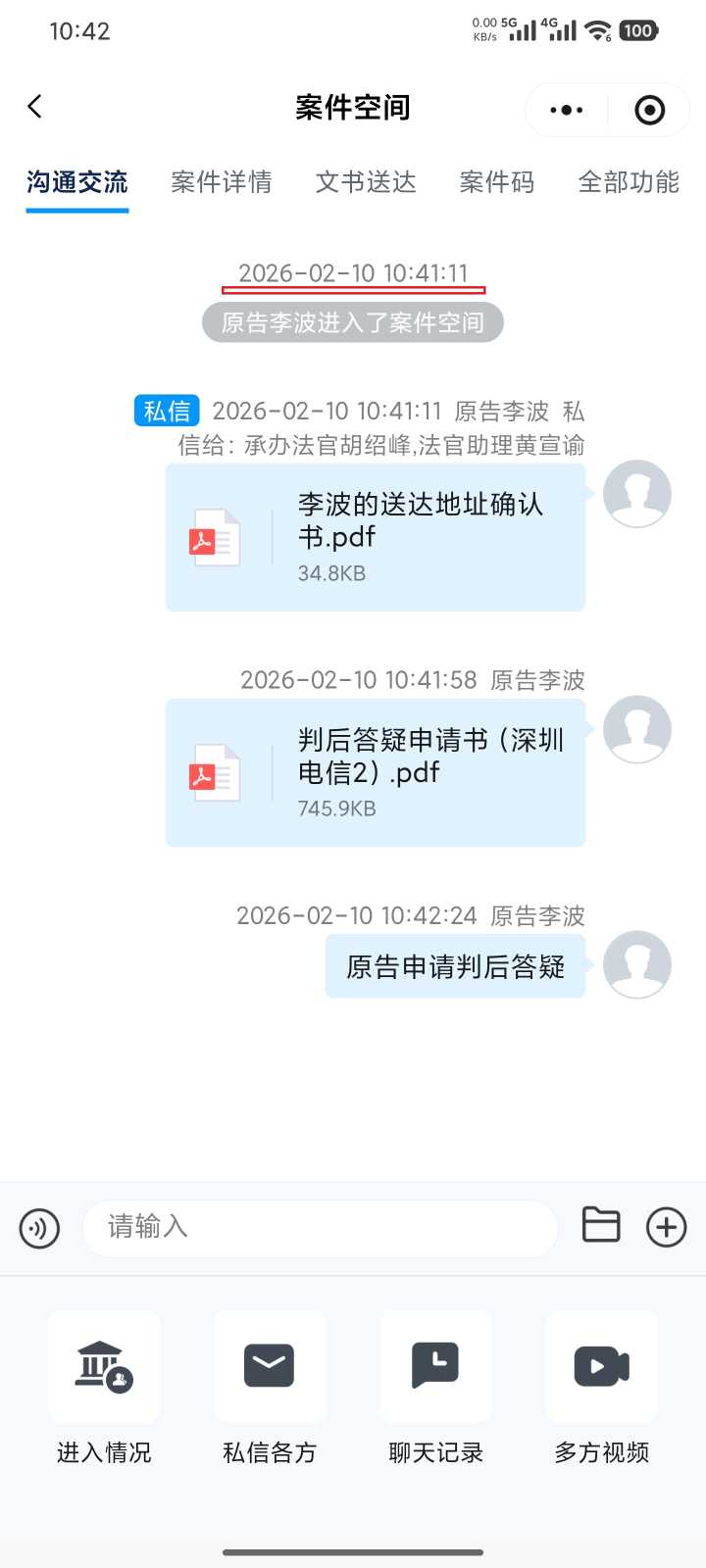Start 多方视频 multi-party video
This screenshot has height=1568, width=706.
pos(601,1367)
